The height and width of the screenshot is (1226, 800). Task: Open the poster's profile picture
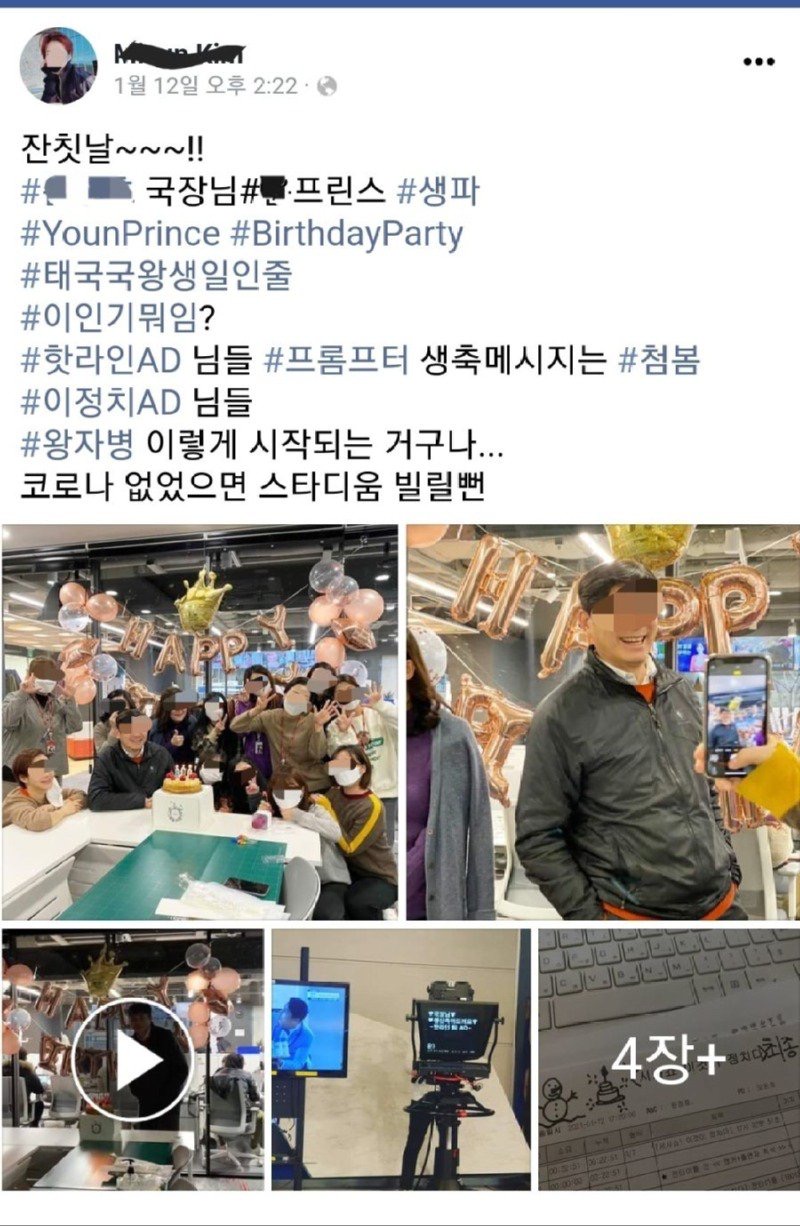[x=58, y=66]
